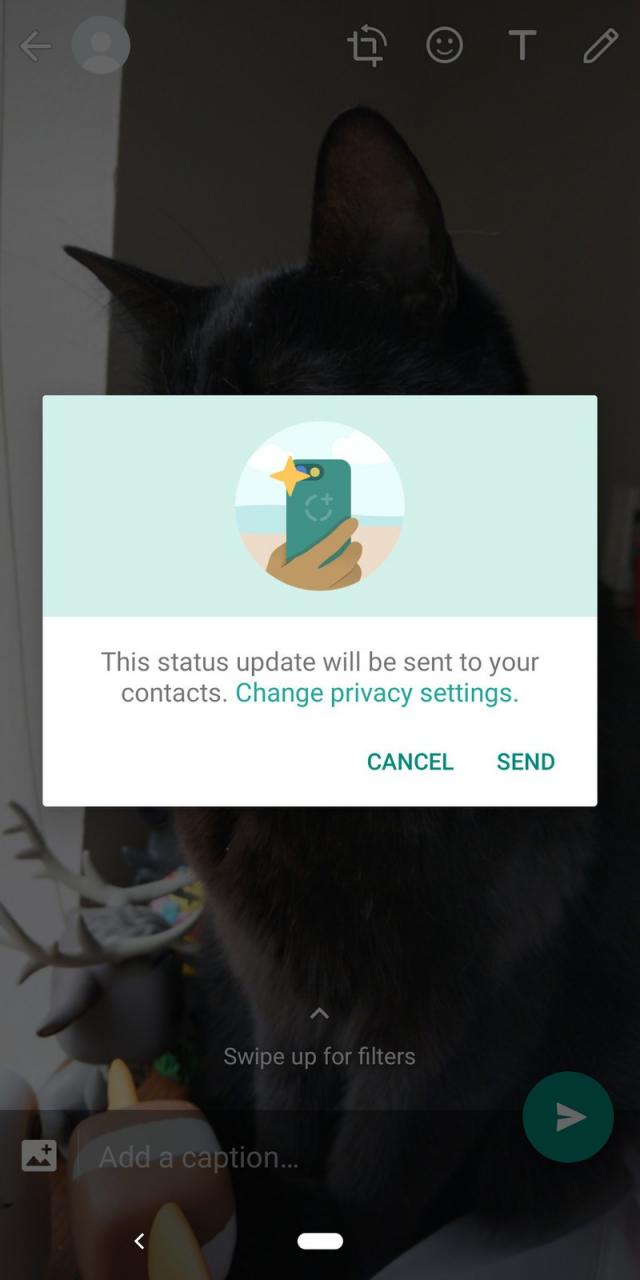Add another photo from gallery icon
This screenshot has width=640, height=1280.
(x=39, y=1156)
